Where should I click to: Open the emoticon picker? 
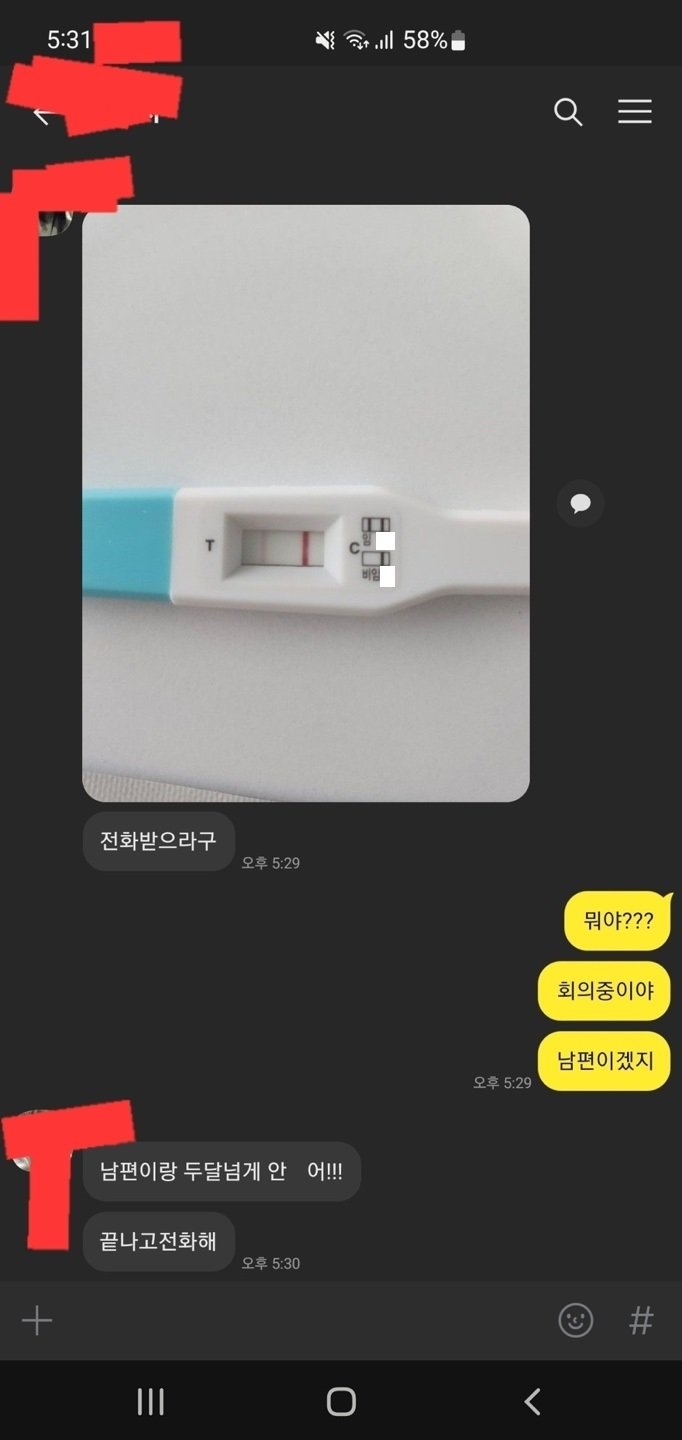pos(575,1321)
